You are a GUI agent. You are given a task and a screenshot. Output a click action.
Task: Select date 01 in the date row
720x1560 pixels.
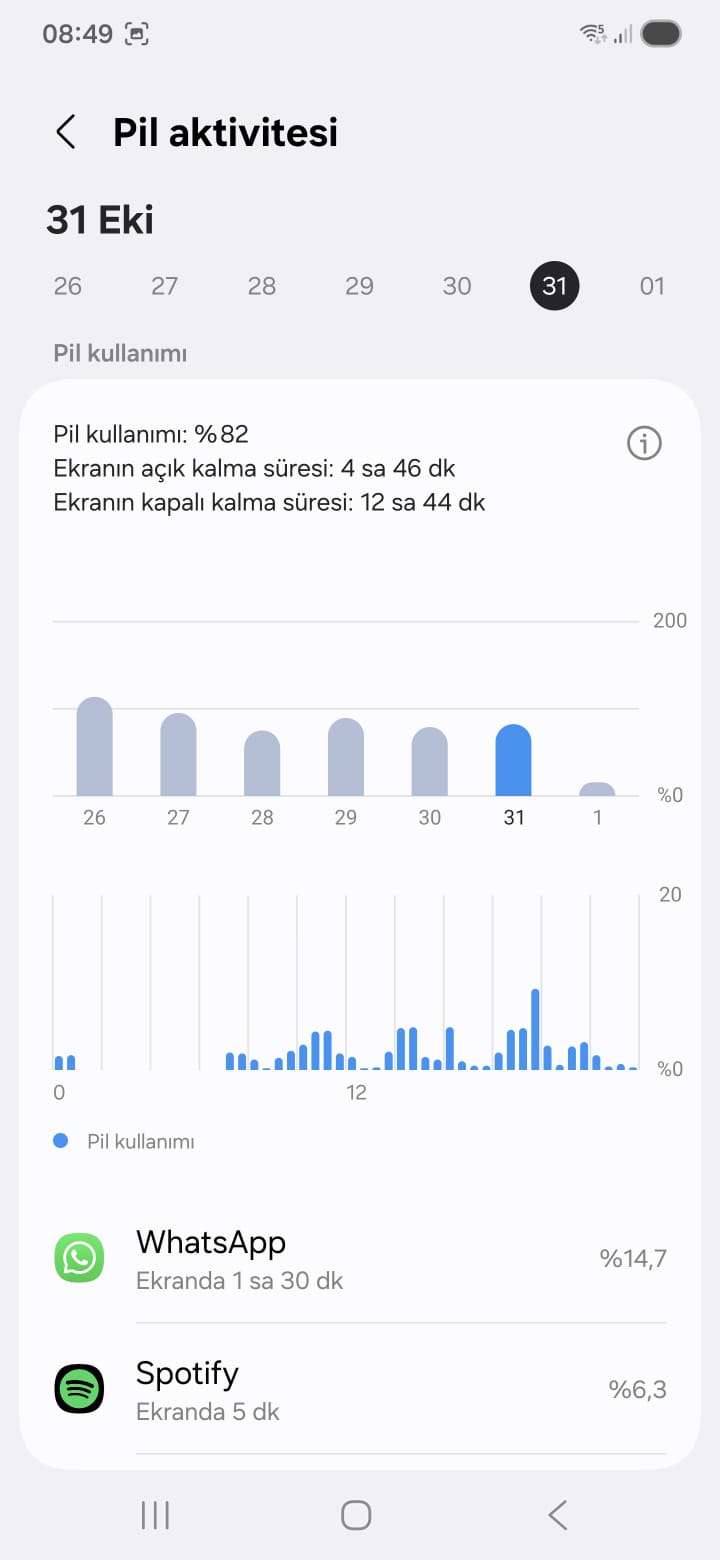[652, 286]
